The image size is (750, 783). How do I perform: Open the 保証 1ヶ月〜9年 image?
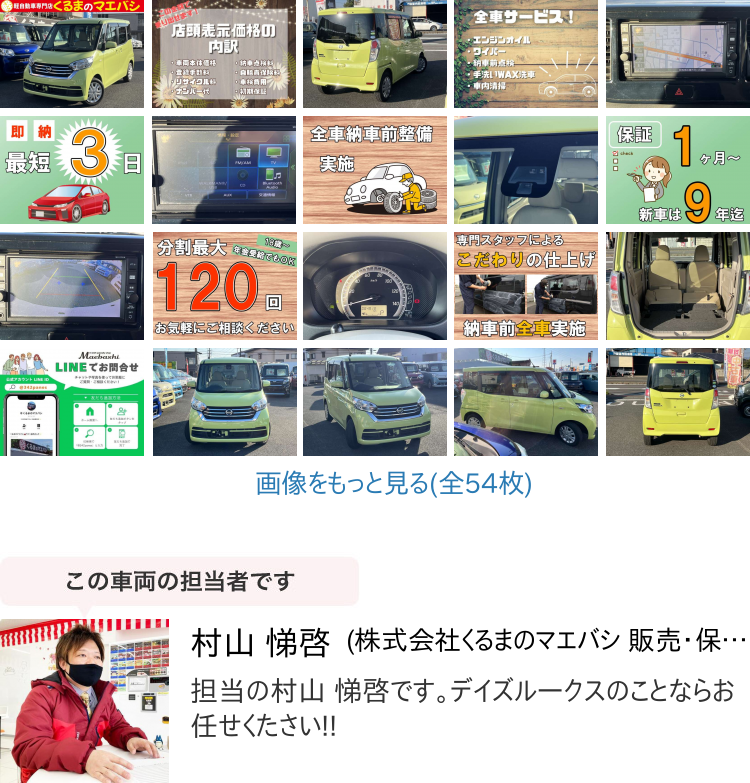coord(677,169)
